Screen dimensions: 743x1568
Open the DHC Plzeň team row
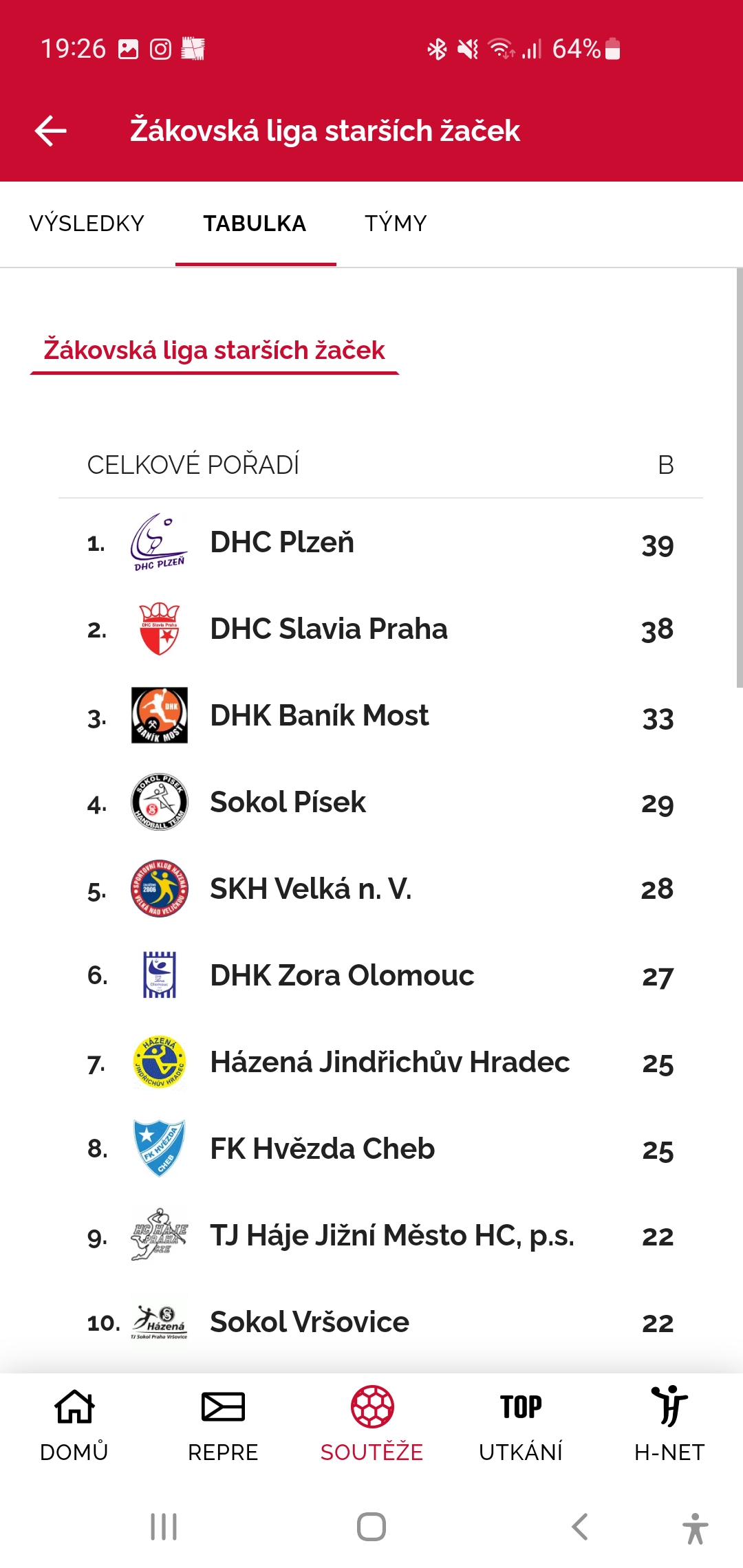(x=380, y=543)
